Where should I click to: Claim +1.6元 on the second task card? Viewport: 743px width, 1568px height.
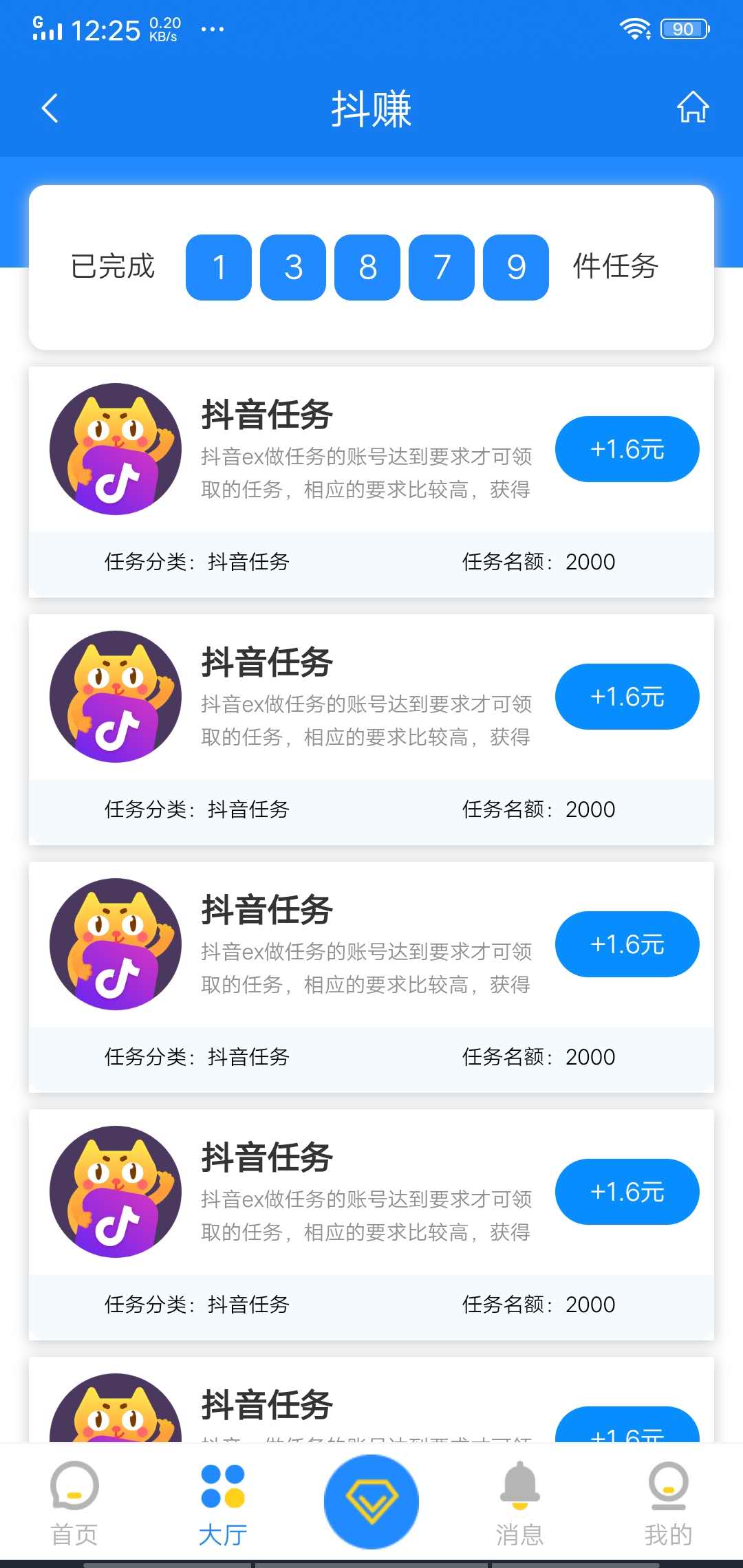point(627,697)
